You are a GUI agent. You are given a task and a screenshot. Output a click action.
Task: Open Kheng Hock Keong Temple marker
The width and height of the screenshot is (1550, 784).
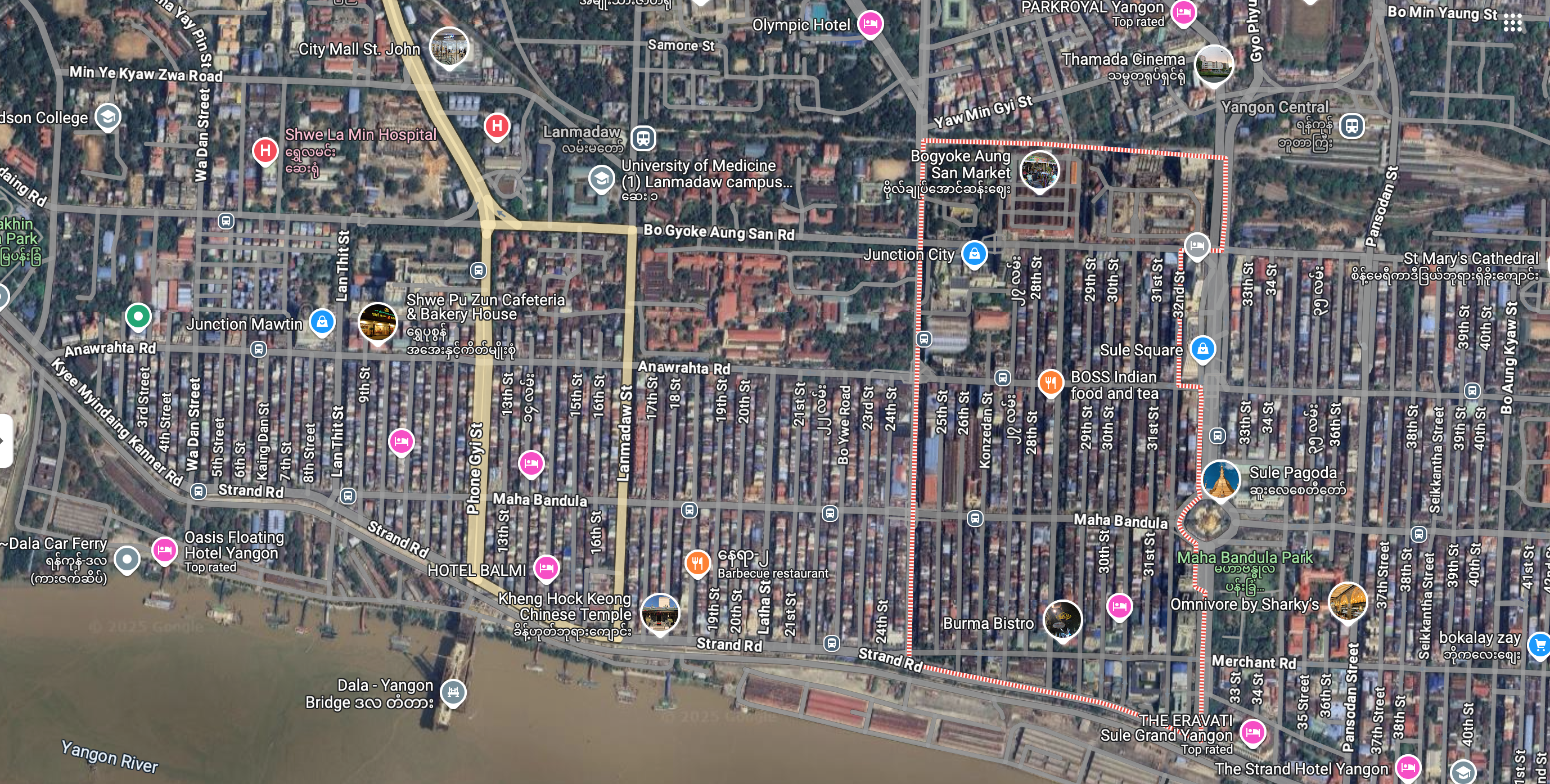tap(660, 612)
